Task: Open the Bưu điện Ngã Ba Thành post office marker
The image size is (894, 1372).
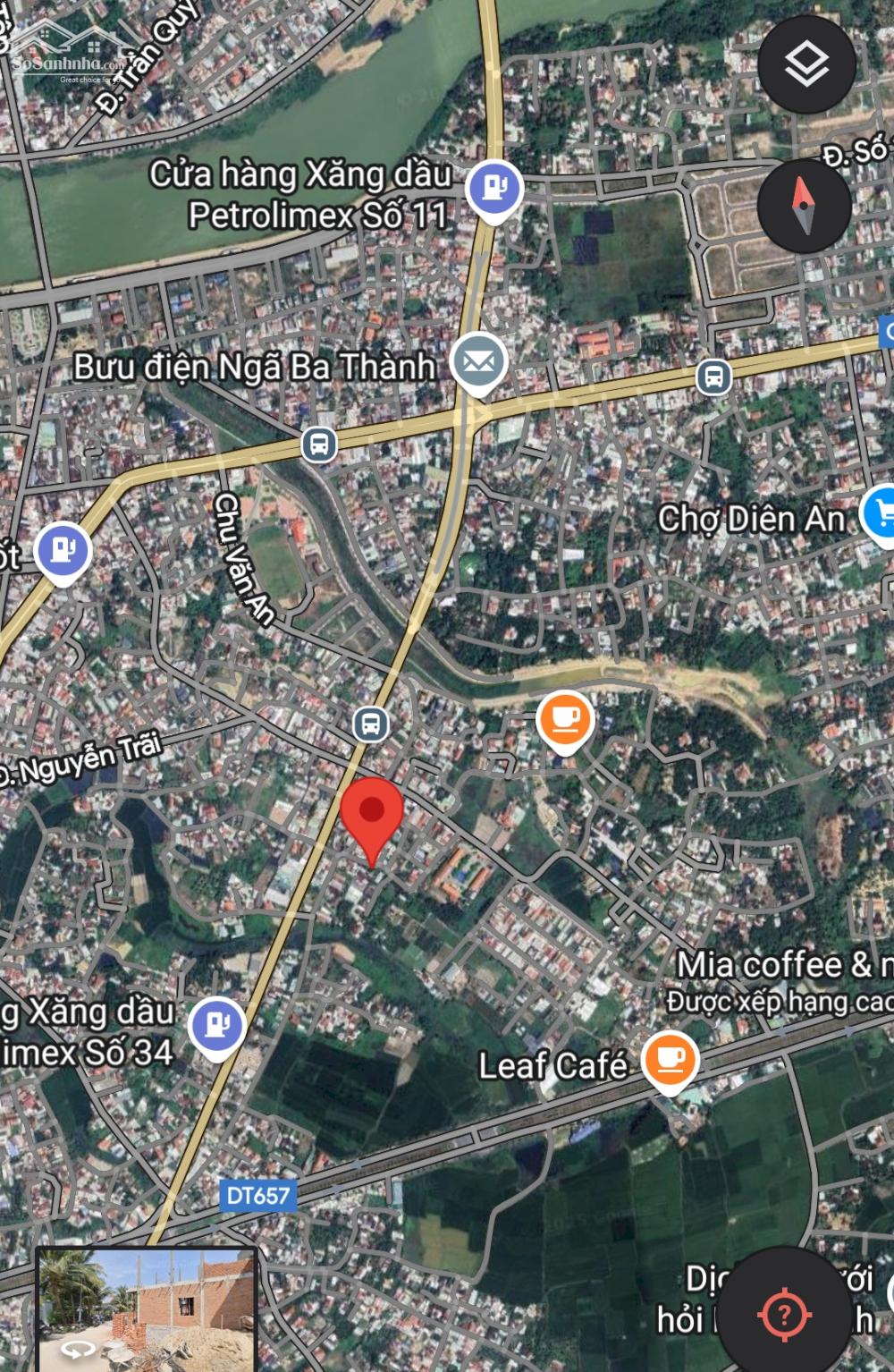Action: point(478,362)
